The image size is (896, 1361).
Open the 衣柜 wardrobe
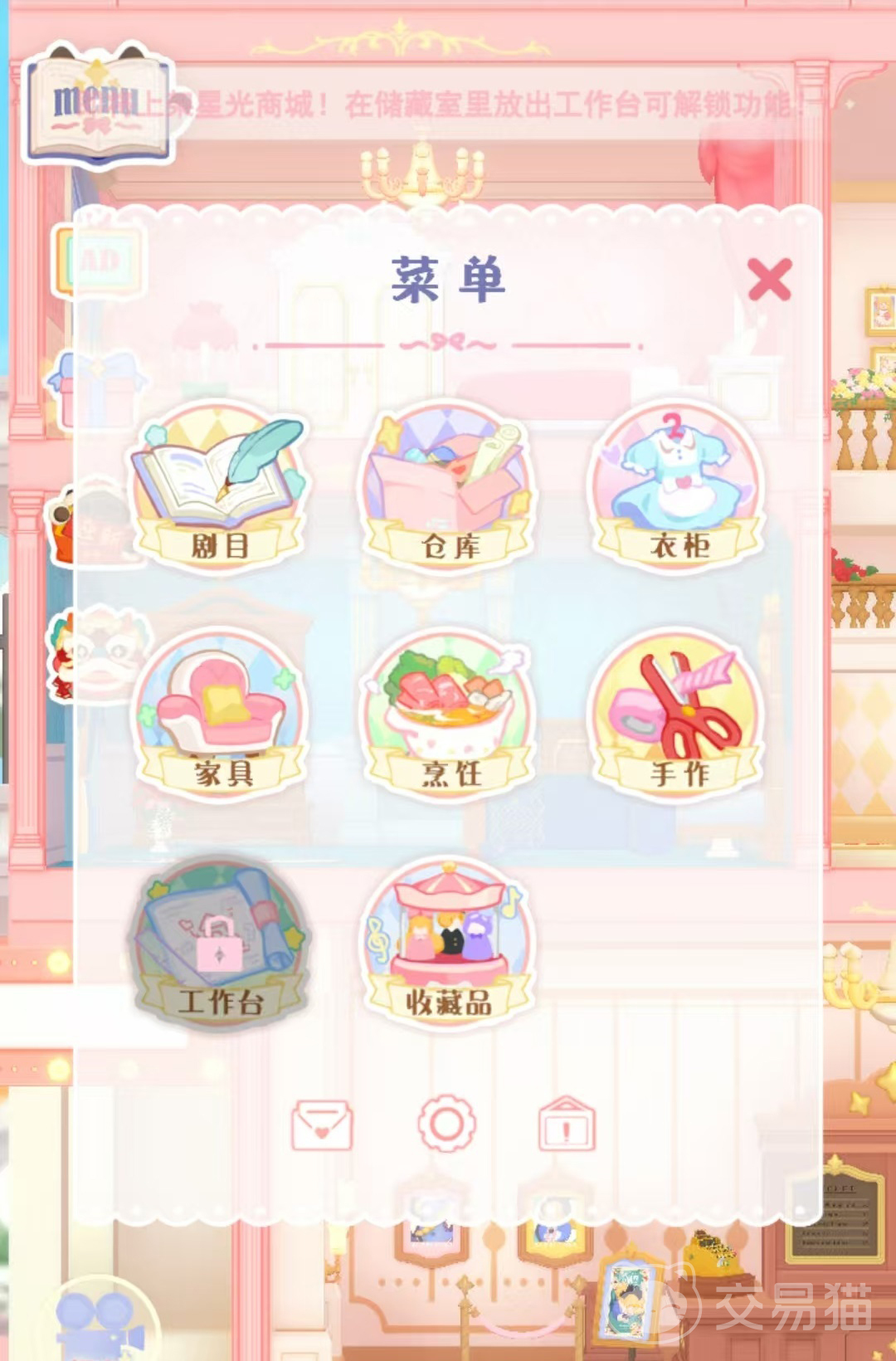pos(676,485)
